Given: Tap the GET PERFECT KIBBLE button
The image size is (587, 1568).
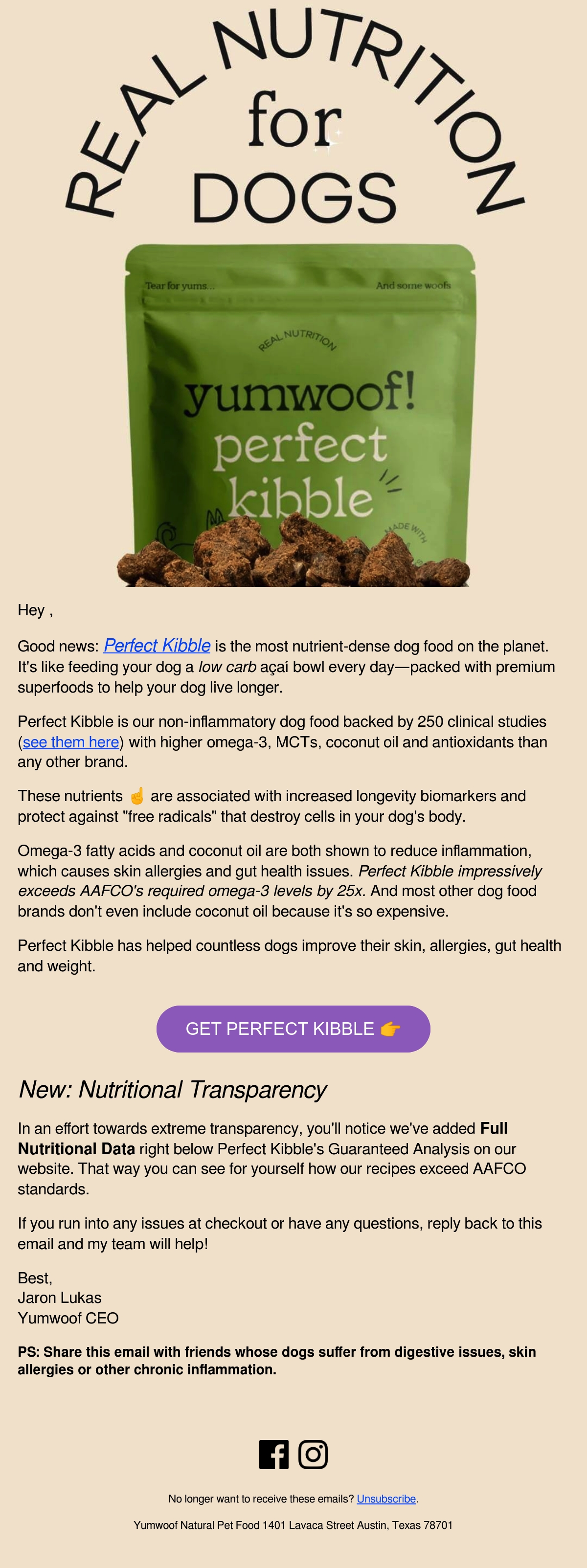Looking at the screenshot, I should point(293,1029).
